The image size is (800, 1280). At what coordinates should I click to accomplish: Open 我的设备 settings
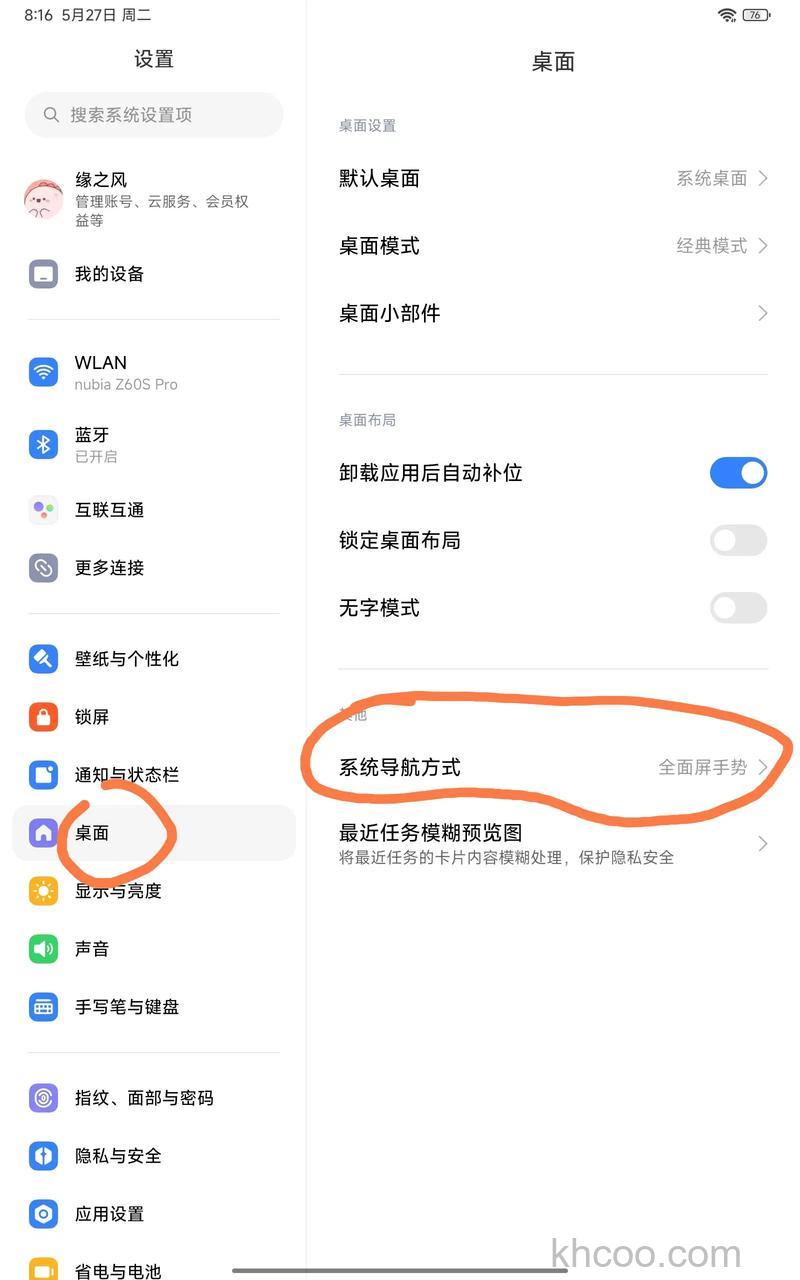tap(110, 274)
